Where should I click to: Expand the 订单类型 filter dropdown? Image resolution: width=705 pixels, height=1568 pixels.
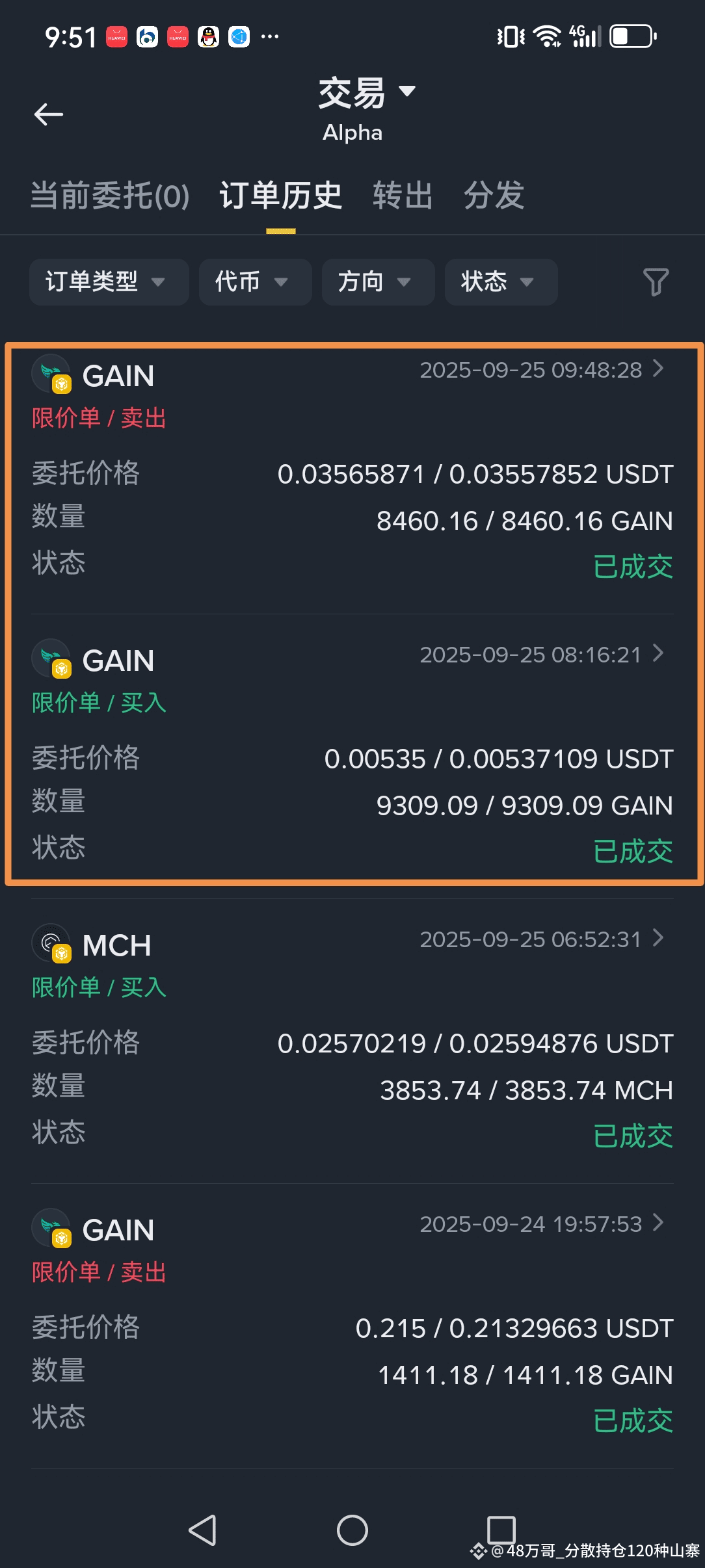click(x=109, y=282)
